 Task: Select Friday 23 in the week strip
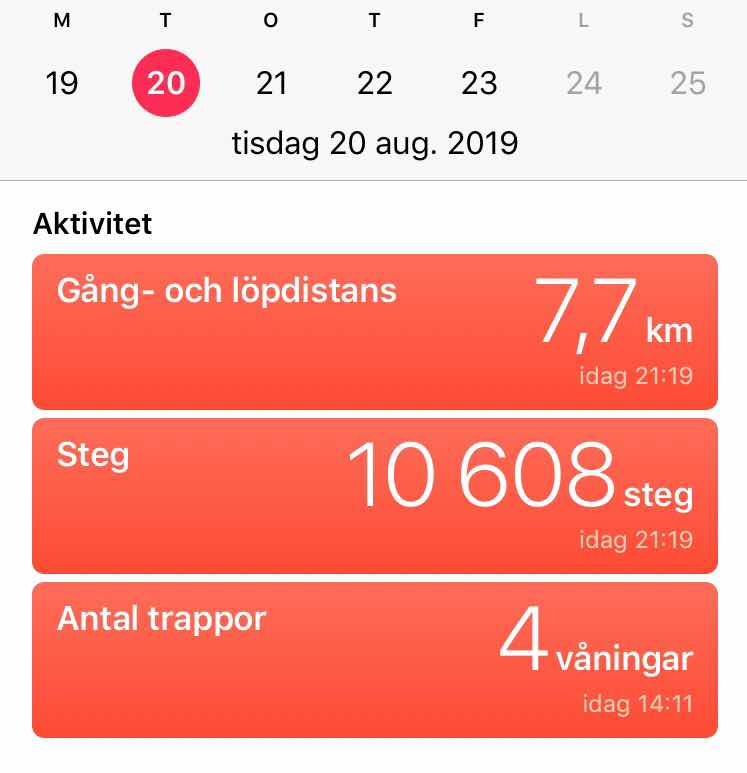(x=479, y=82)
